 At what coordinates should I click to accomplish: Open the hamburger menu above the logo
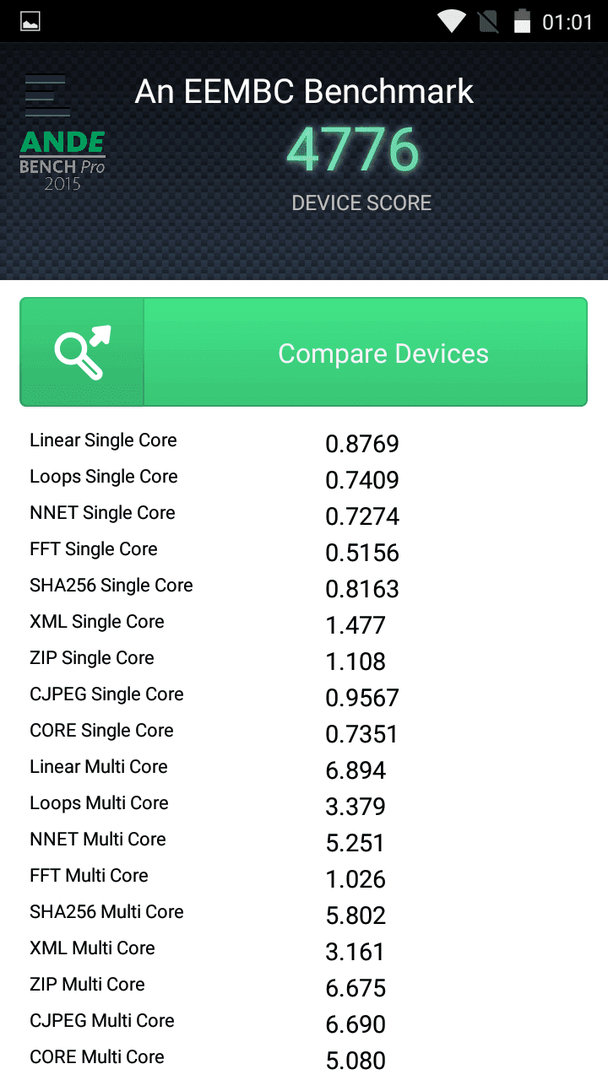click(46, 95)
